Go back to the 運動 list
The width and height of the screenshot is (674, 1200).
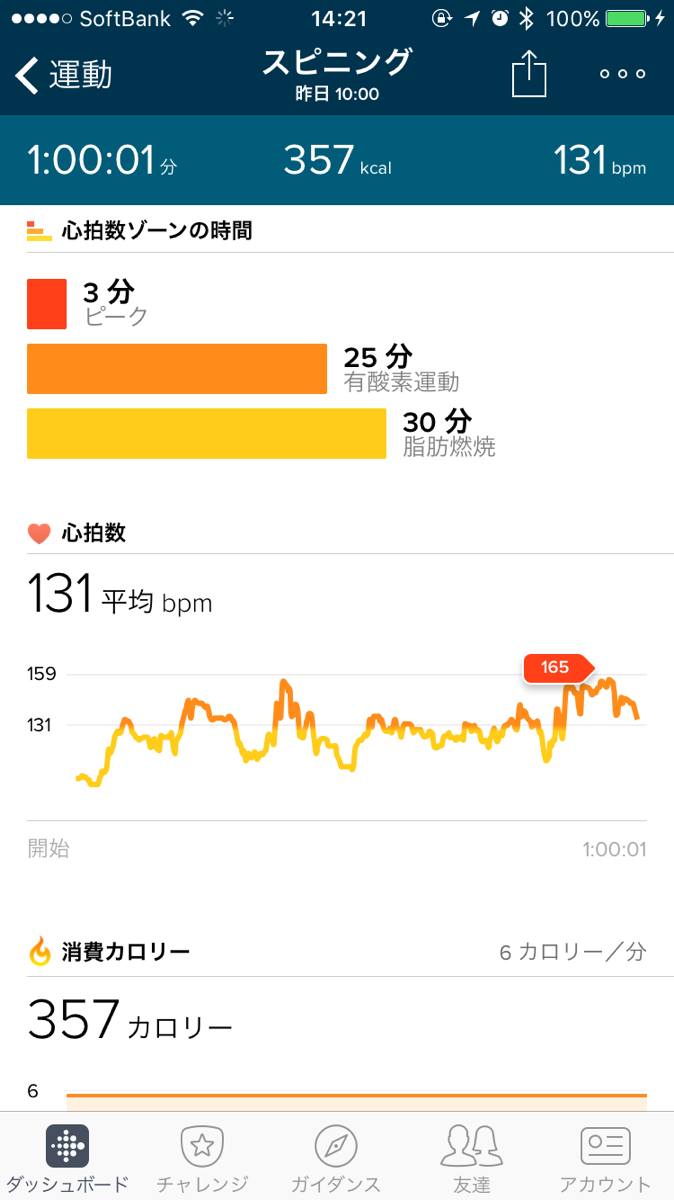click(64, 75)
